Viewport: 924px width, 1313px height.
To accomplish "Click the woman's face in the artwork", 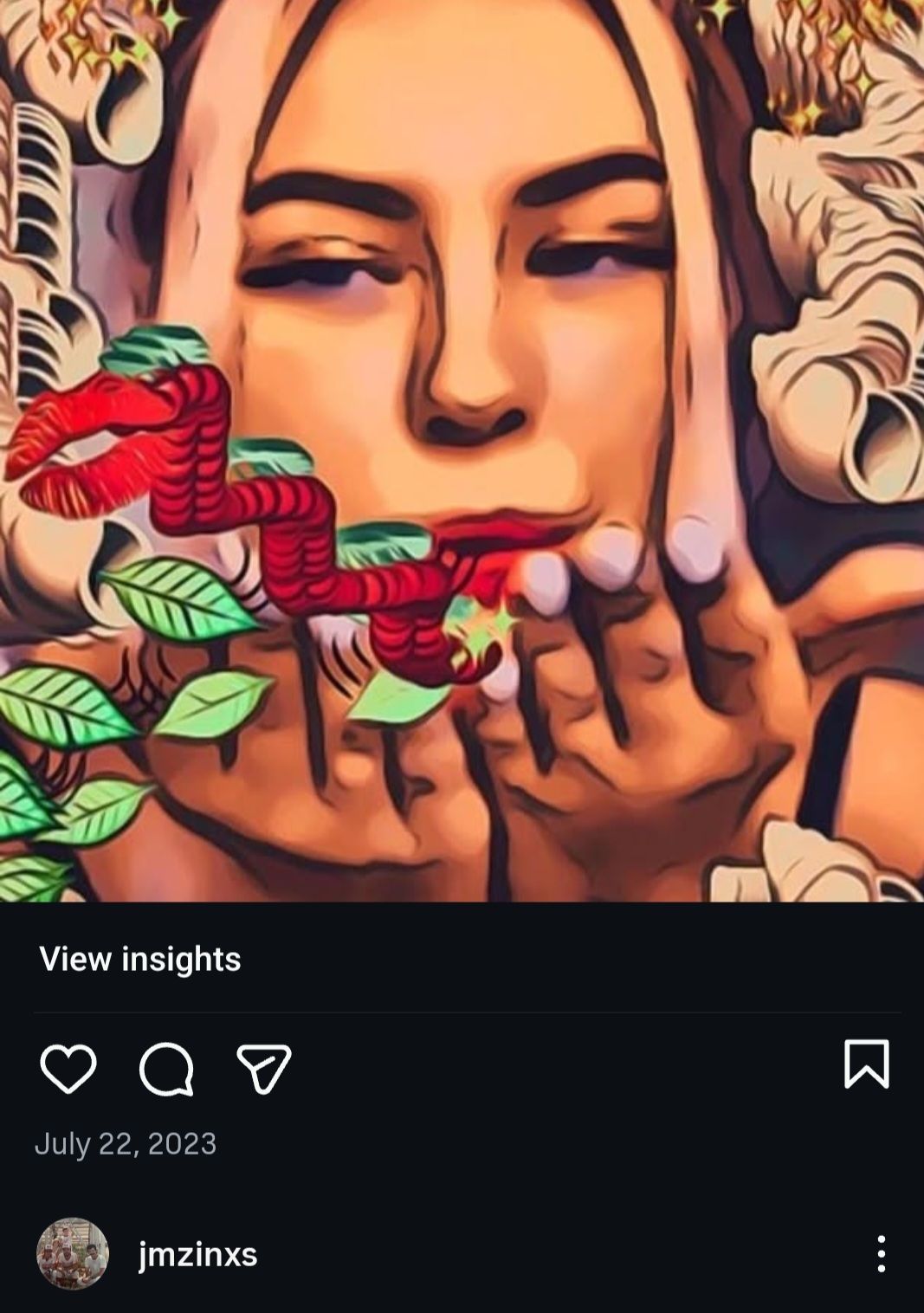I will 450,260.
